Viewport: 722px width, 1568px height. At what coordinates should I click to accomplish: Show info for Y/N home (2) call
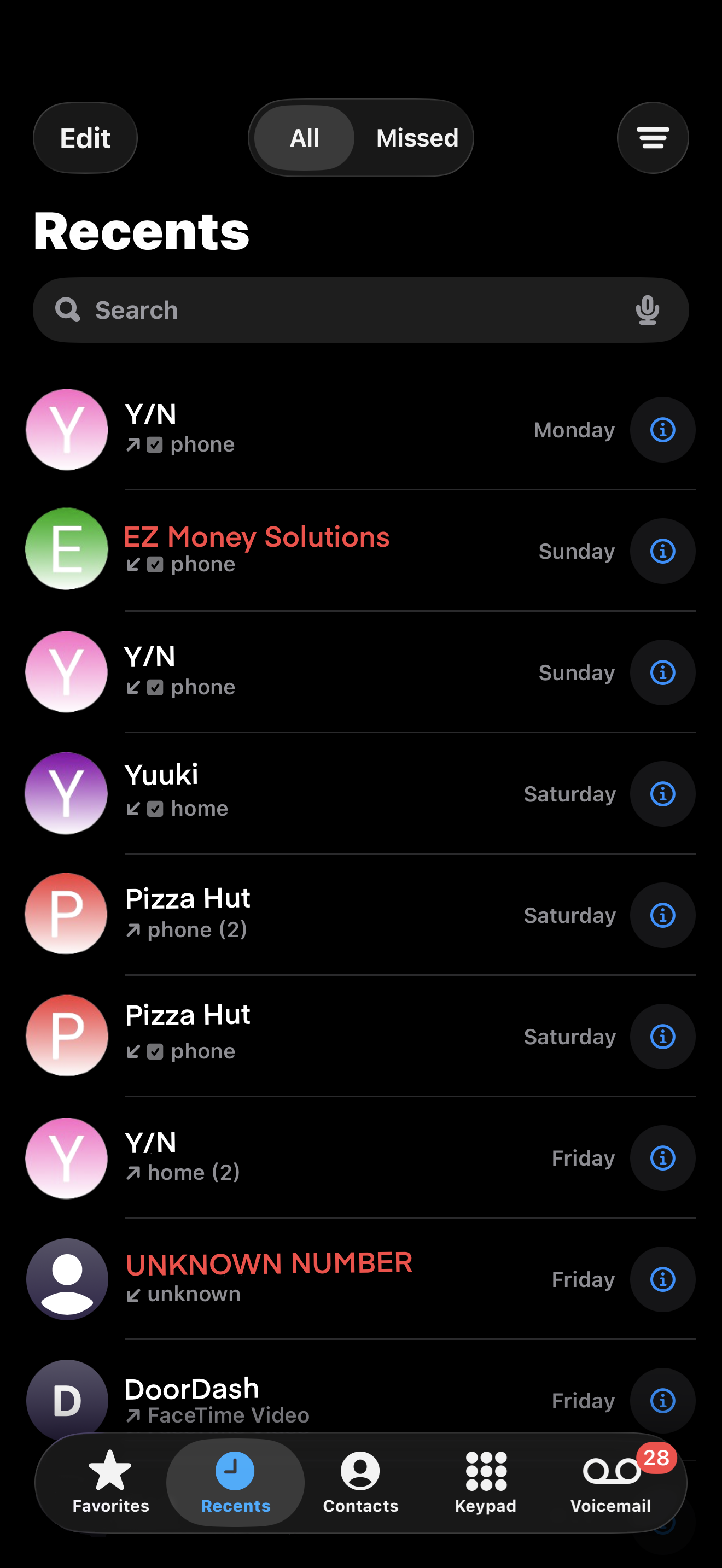pyautogui.click(x=662, y=1158)
